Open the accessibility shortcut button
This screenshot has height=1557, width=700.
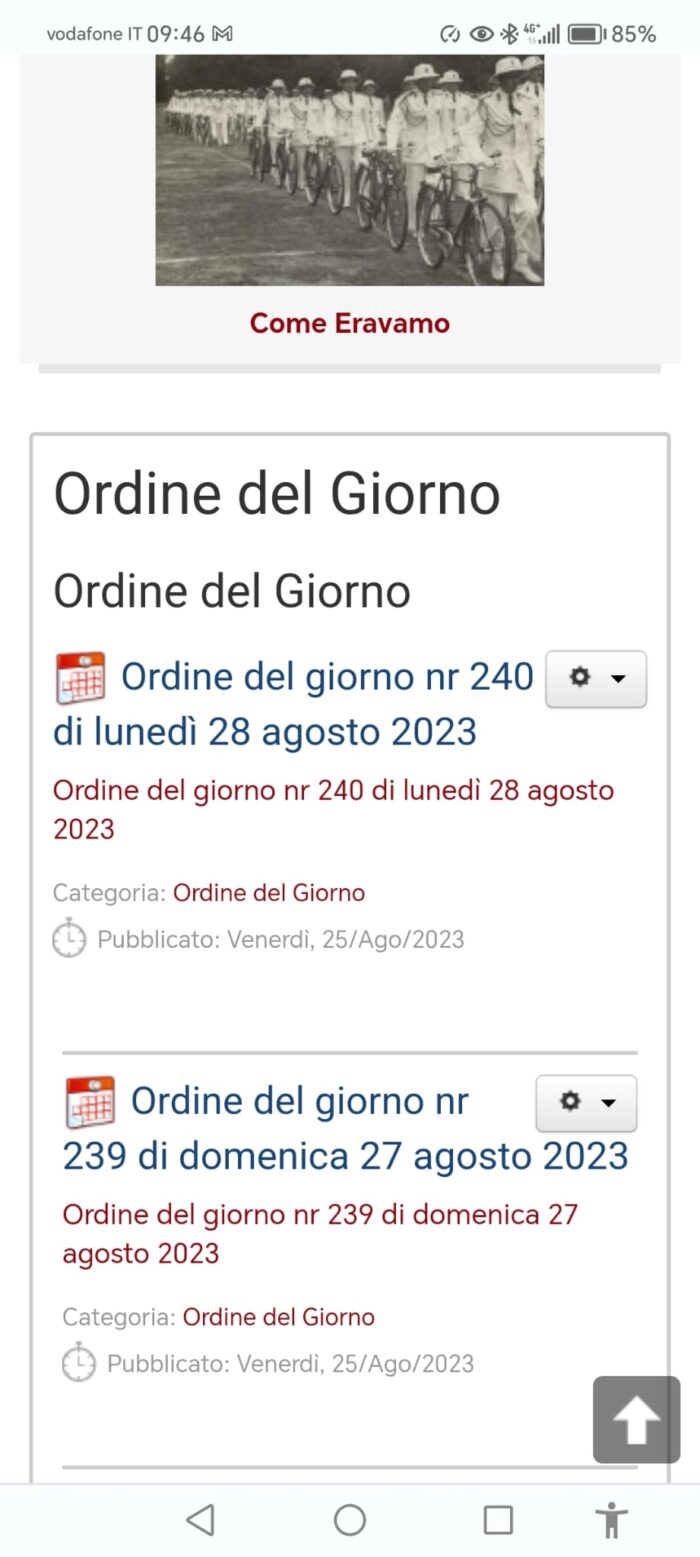pos(611,1520)
